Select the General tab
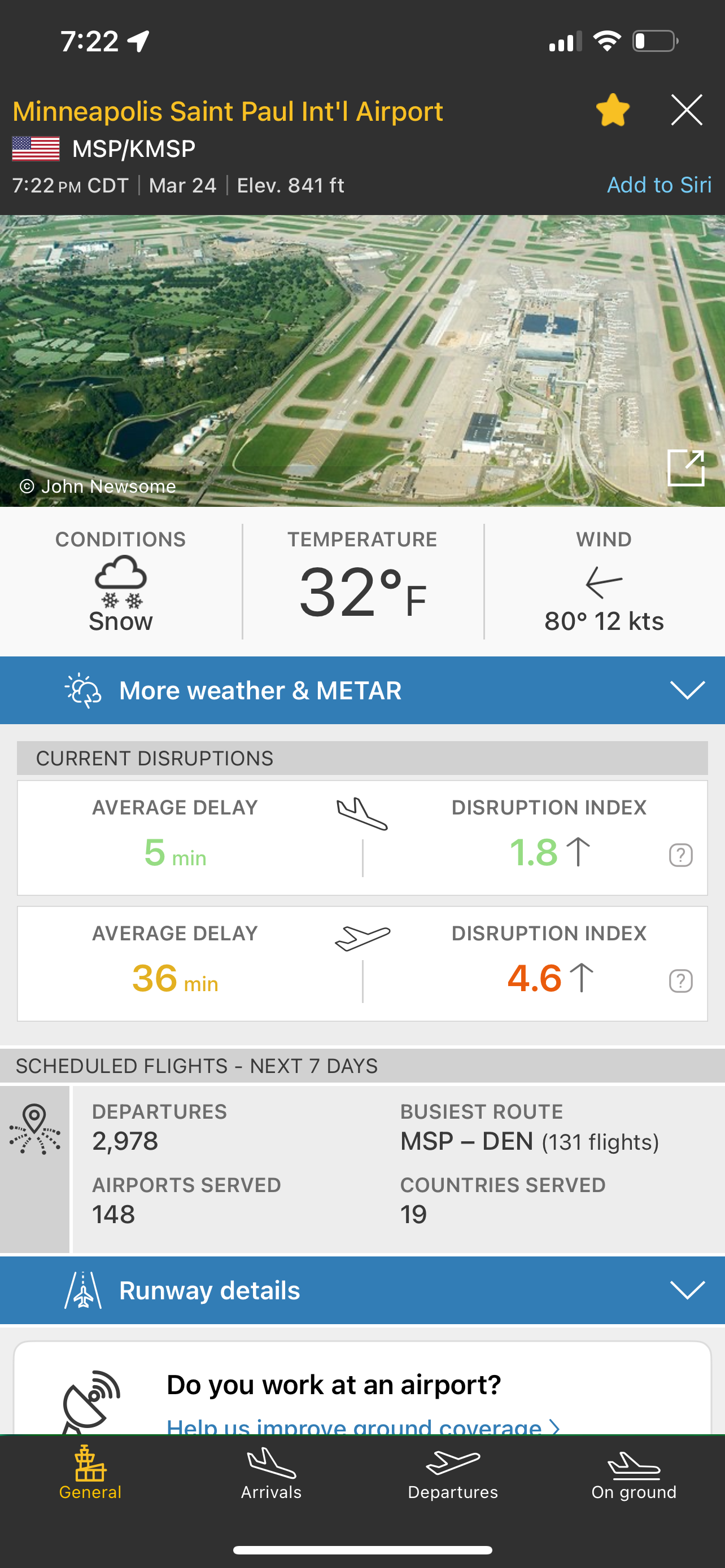The image size is (725, 1568). [90, 1474]
